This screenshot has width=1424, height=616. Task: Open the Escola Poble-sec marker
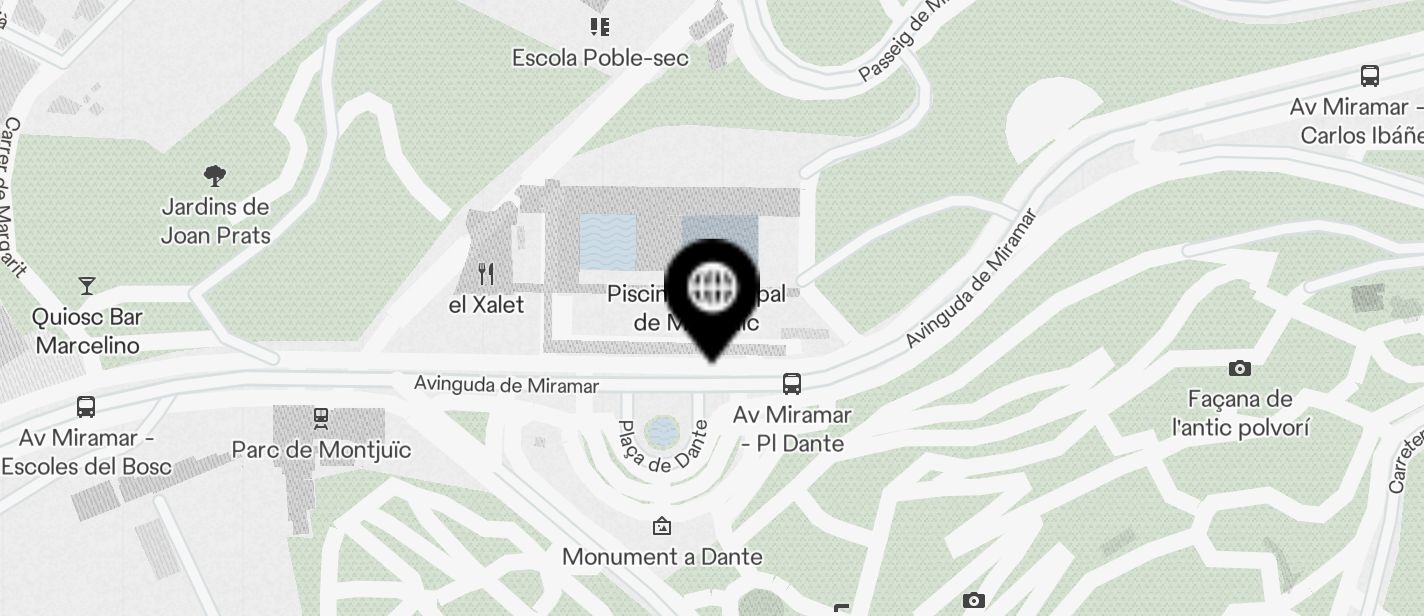(600, 27)
